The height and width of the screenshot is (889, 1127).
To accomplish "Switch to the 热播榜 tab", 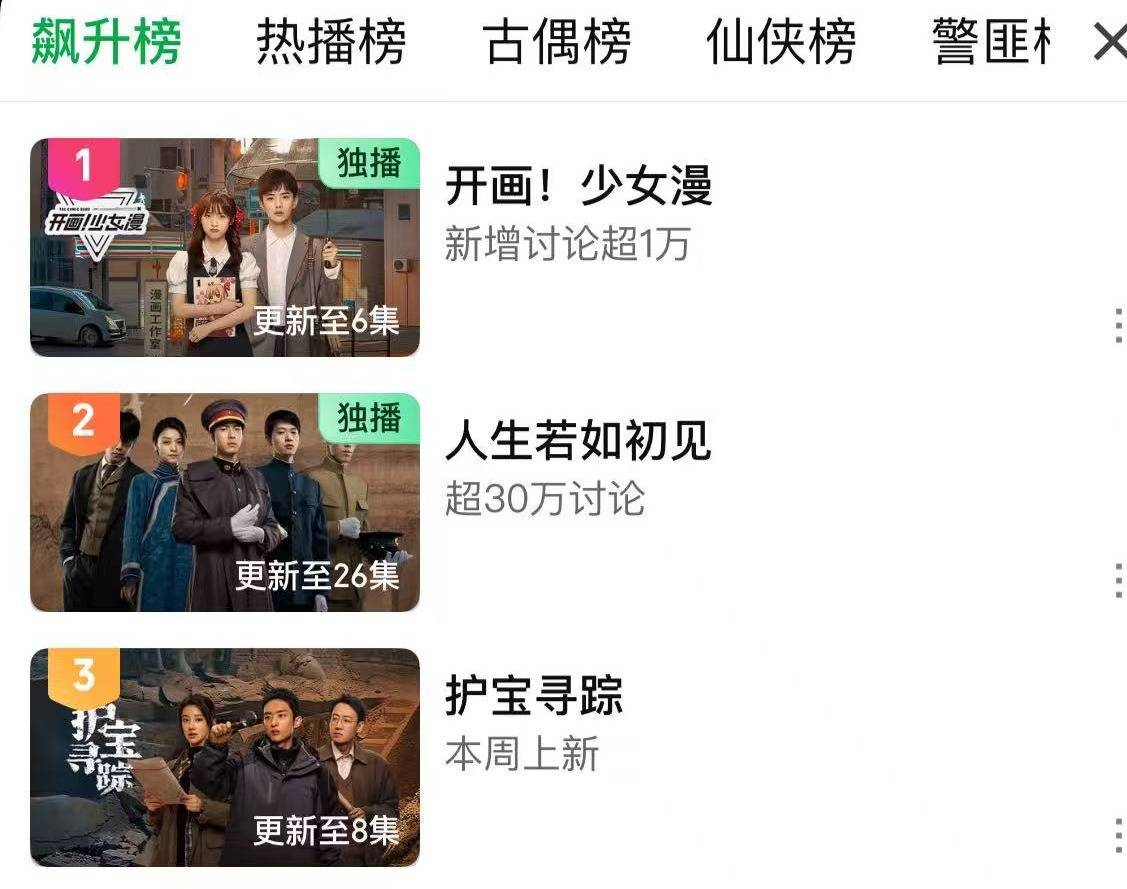I will (331, 43).
